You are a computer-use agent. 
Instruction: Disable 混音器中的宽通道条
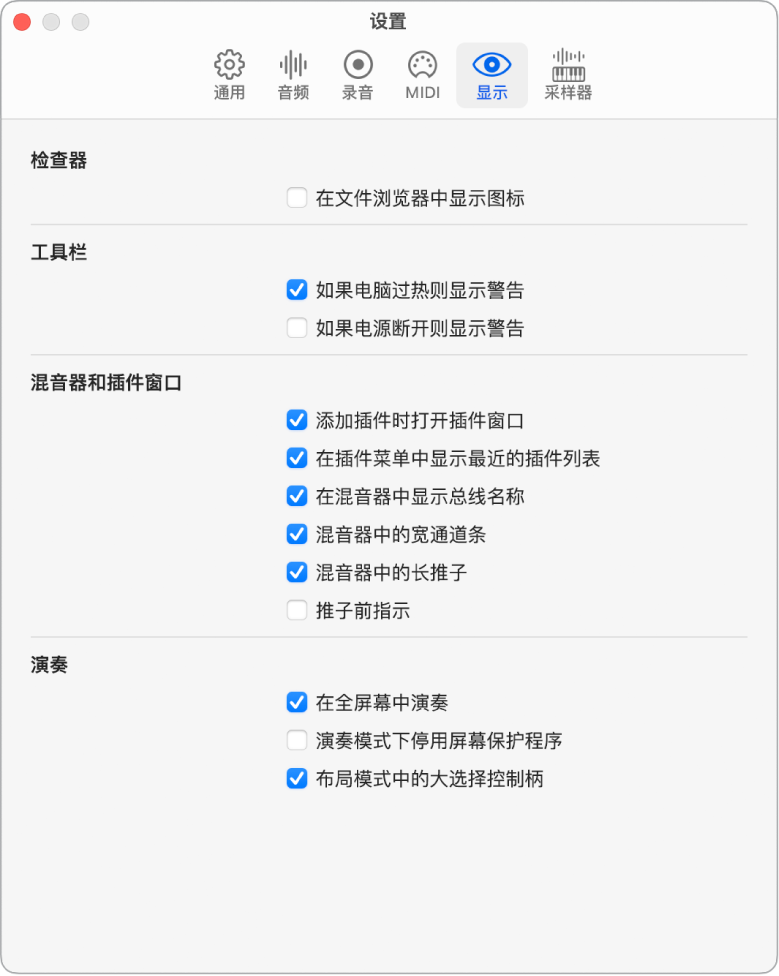pyautogui.click(x=296, y=534)
